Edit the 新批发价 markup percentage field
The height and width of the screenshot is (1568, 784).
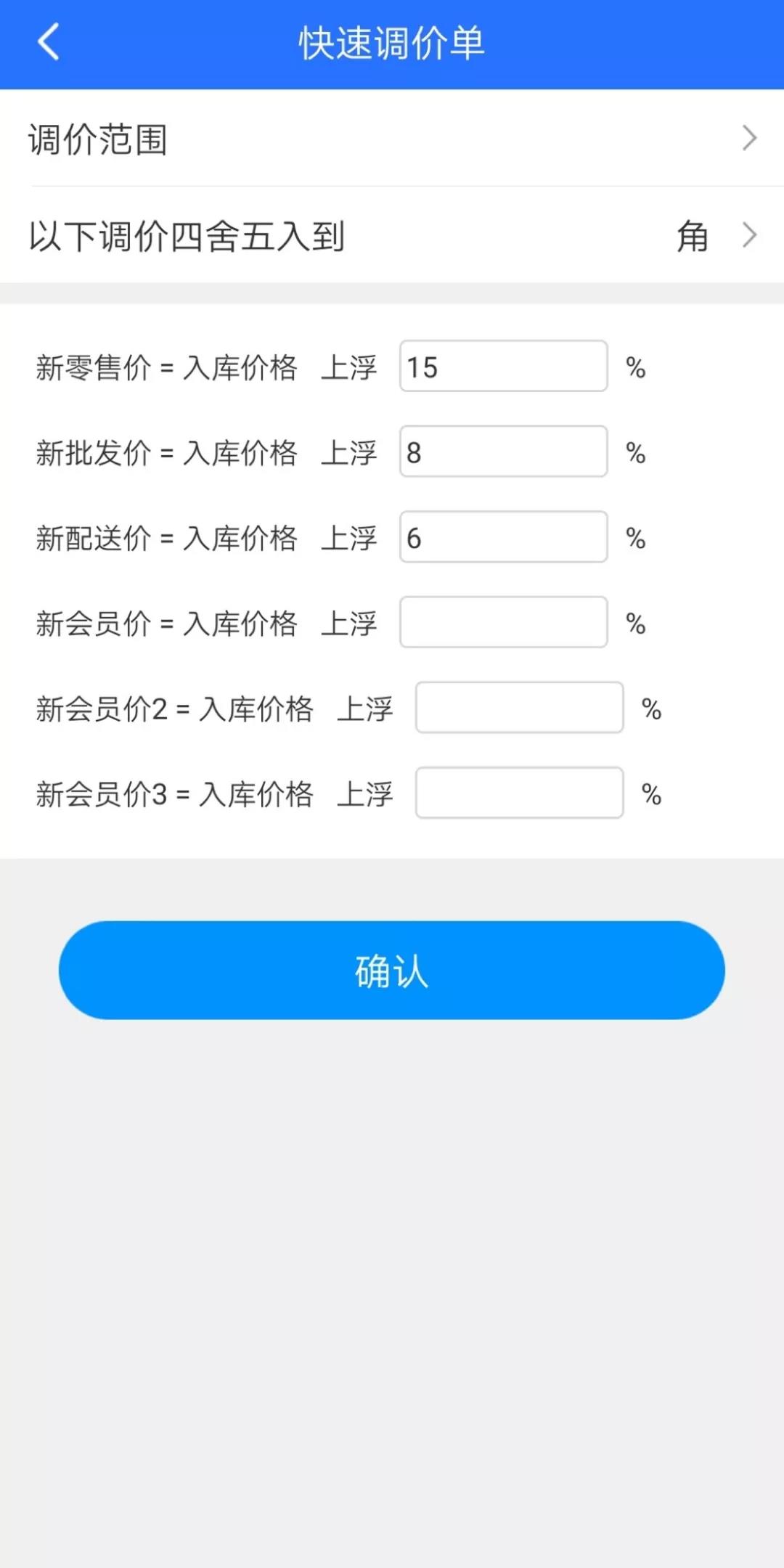pyautogui.click(x=503, y=452)
